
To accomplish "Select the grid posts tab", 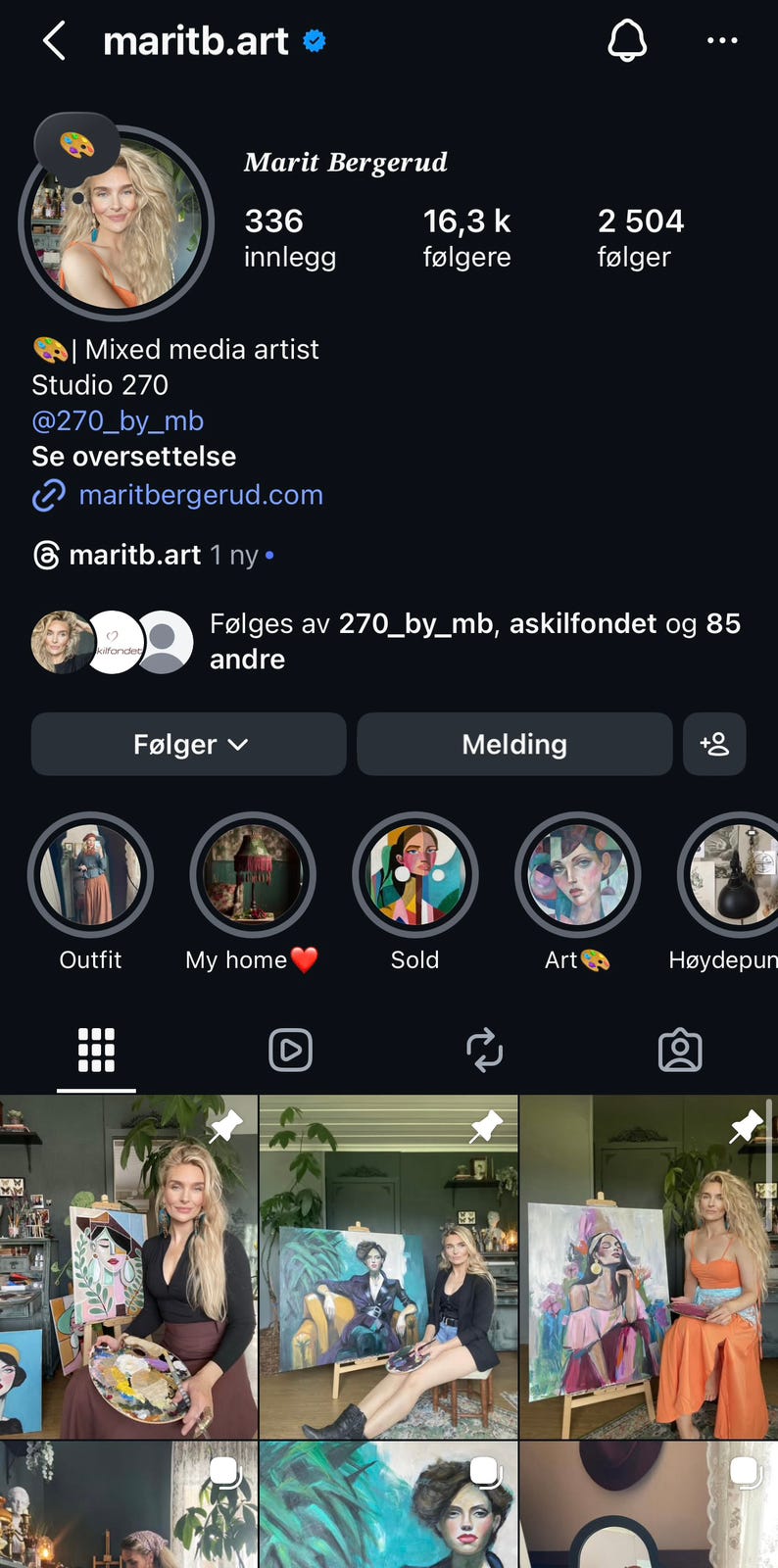I will point(95,1049).
